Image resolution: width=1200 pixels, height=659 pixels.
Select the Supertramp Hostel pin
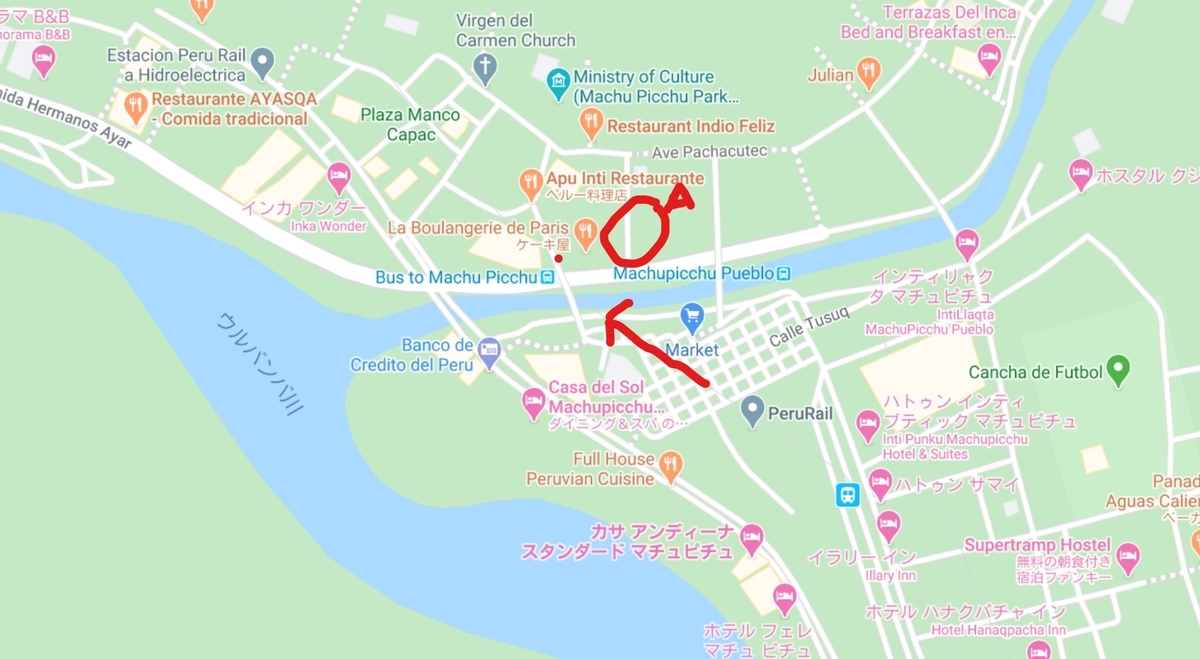1128,557
